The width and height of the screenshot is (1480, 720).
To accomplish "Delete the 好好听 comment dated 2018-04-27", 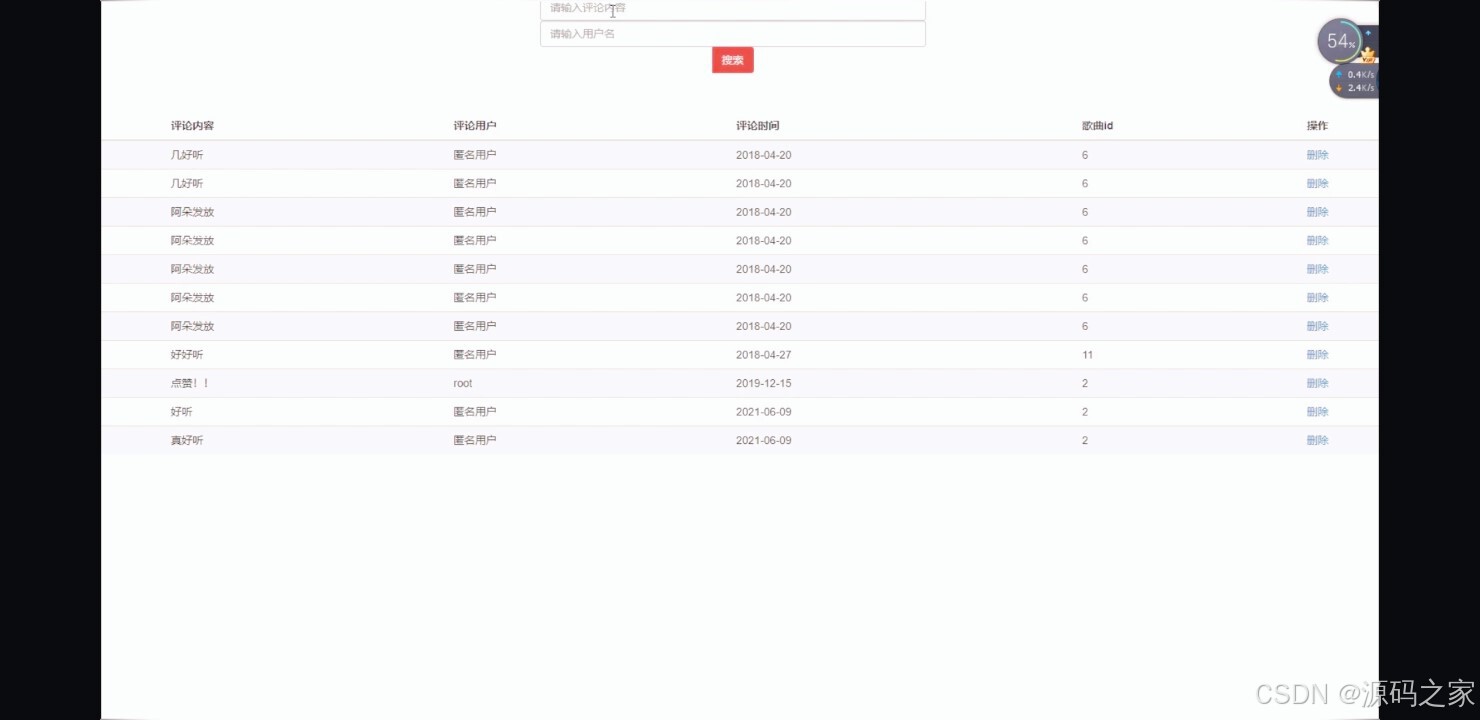I will click(x=1317, y=355).
